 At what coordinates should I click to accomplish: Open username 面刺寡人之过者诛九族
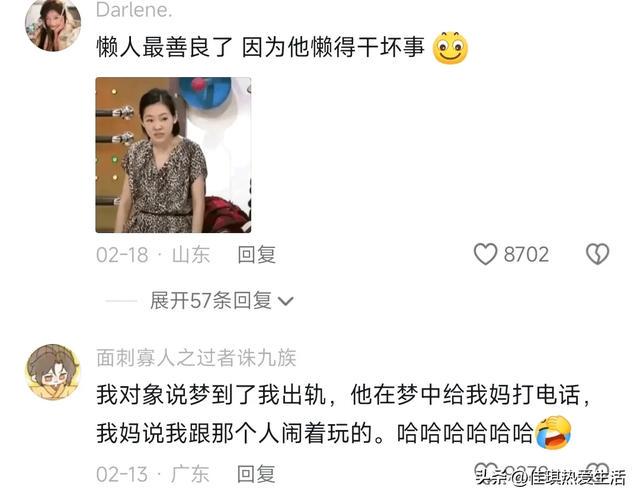(x=196, y=358)
